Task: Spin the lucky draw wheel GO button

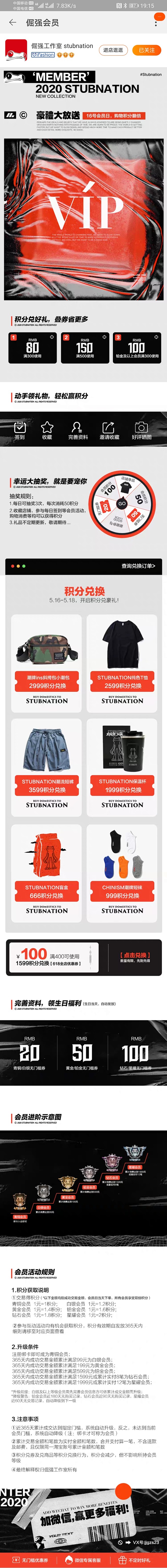Action: pyautogui.click(x=122, y=503)
